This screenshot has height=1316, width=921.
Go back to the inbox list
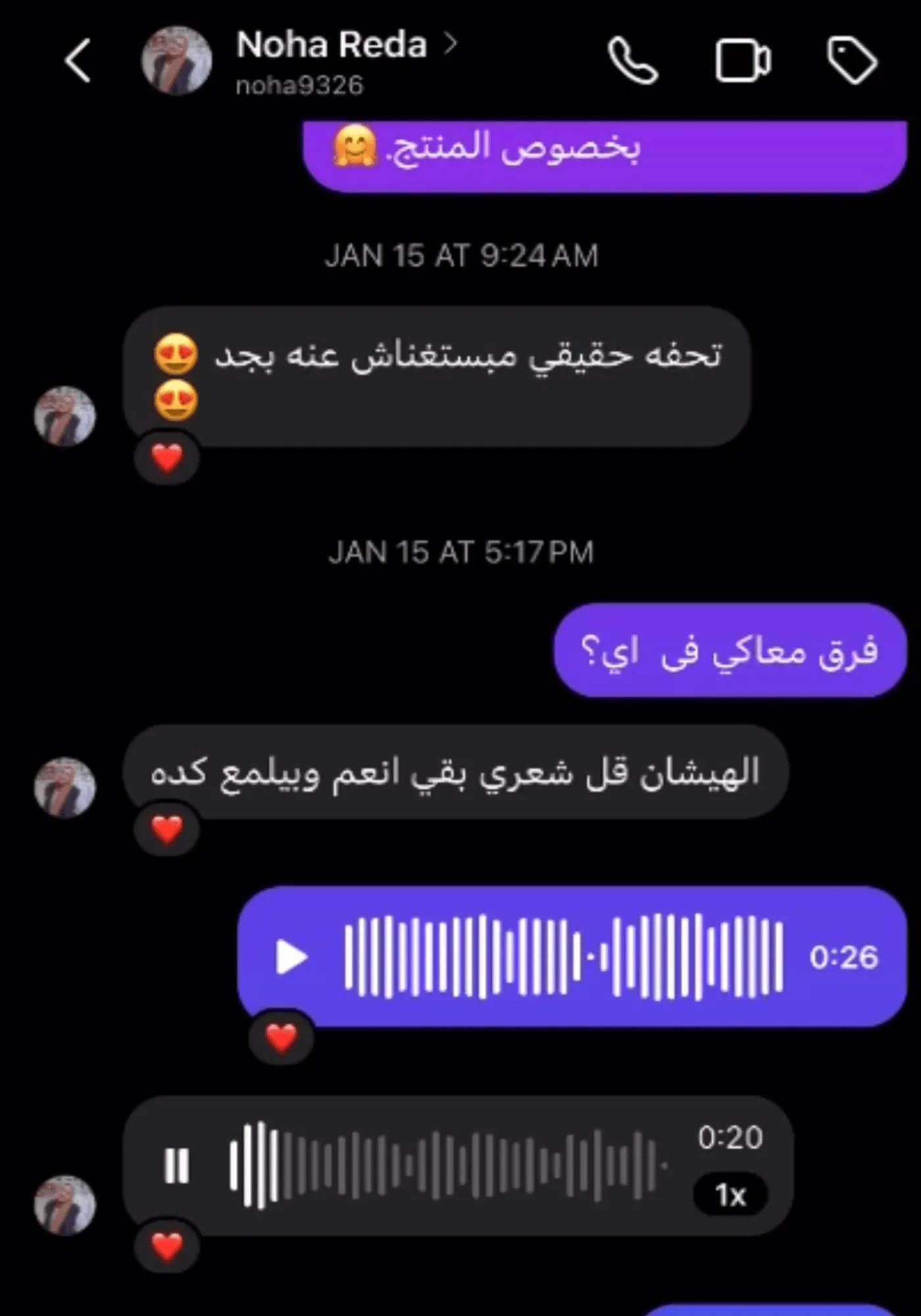[78, 61]
